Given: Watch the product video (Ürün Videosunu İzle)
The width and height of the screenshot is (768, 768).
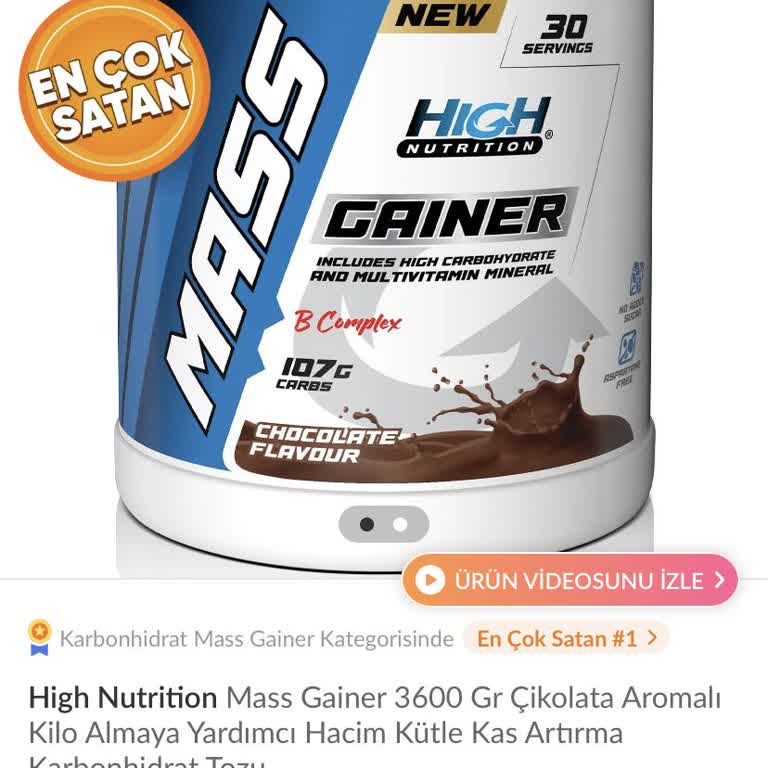Looking at the screenshot, I should point(570,580).
